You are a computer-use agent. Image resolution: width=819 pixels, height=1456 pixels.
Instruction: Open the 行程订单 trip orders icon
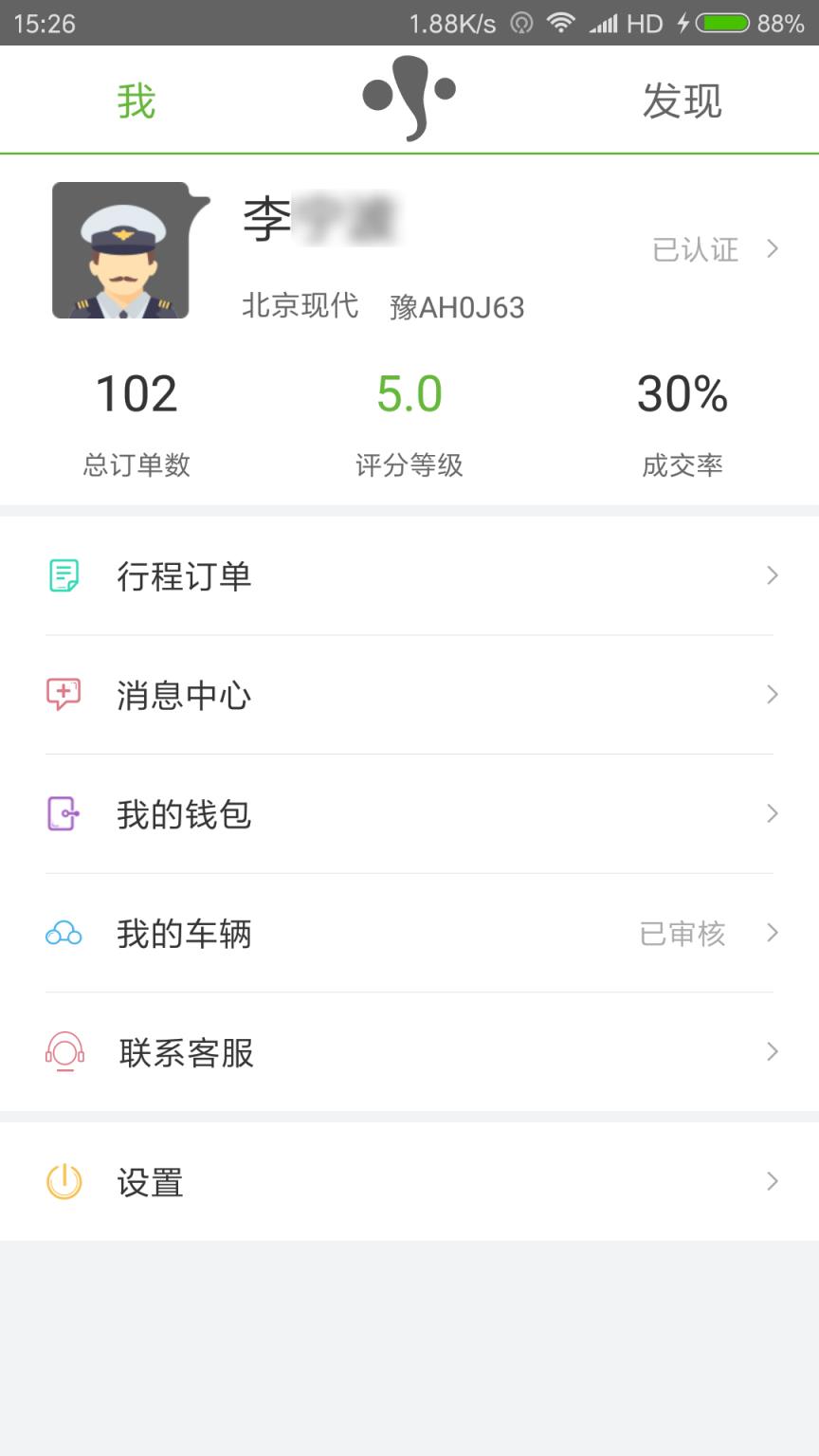click(63, 574)
